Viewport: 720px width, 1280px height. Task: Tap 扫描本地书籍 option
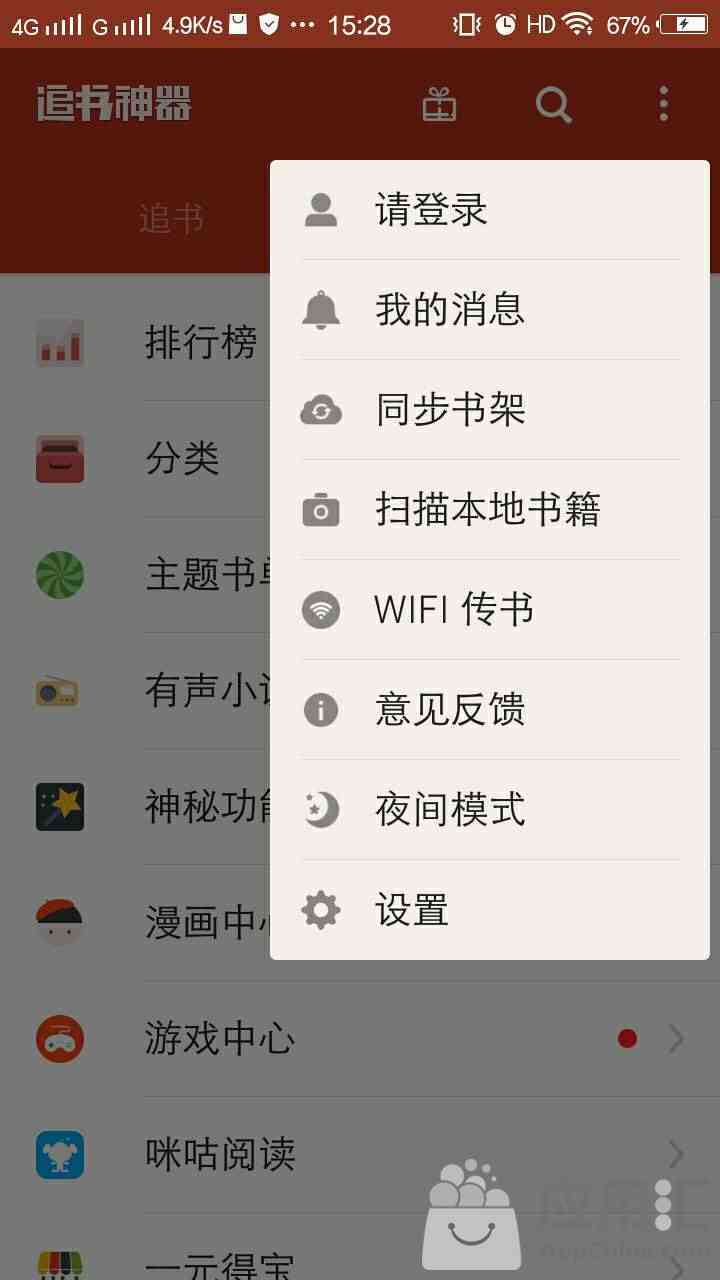click(490, 510)
